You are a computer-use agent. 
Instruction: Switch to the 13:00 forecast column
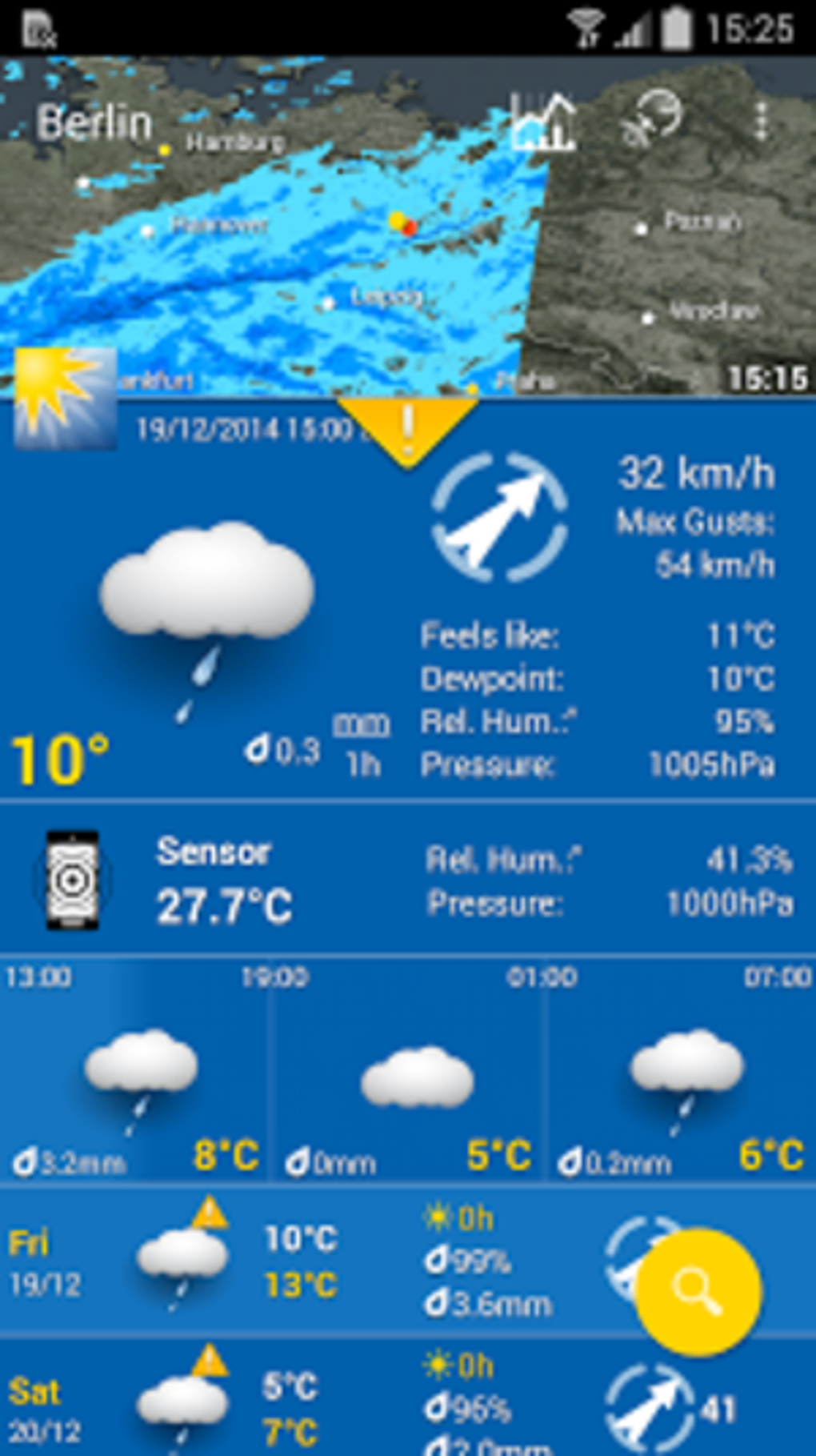point(136,1073)
